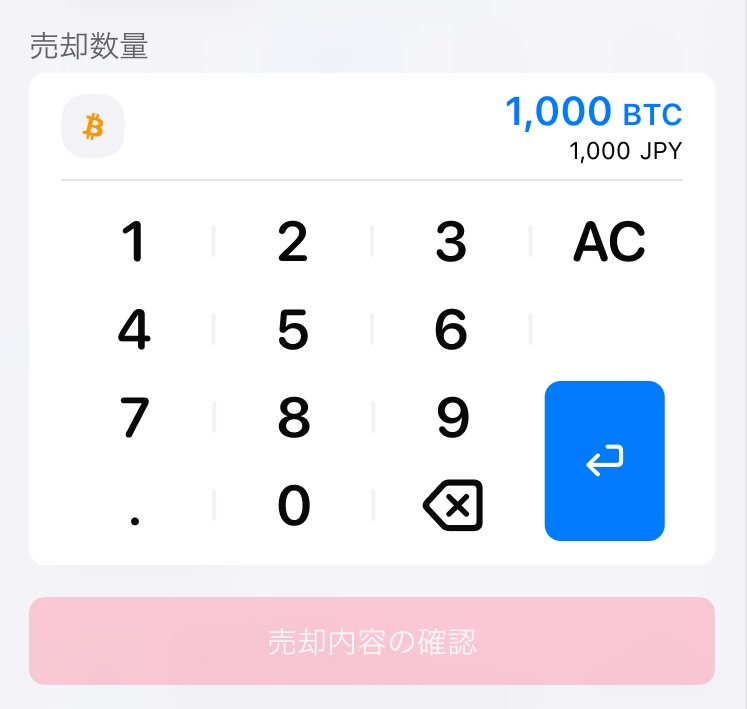
Task: Clear the amount with AC
Action: tap(609, 242)
